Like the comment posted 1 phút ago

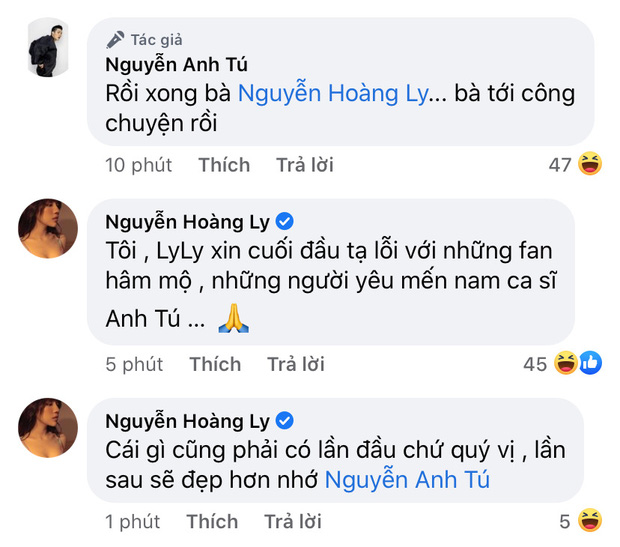pyautogui.click(x=211, y=521)
